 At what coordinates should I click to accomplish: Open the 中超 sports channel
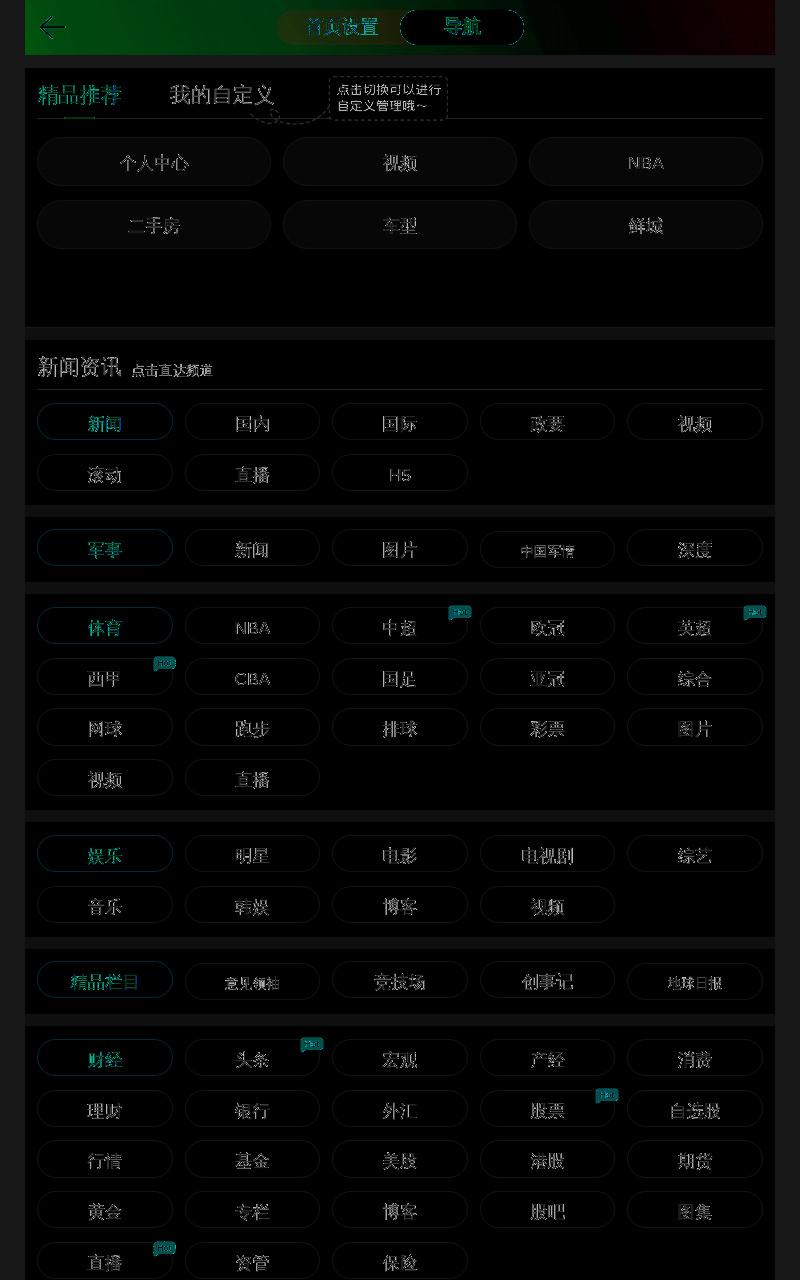[x=400, y=627]
